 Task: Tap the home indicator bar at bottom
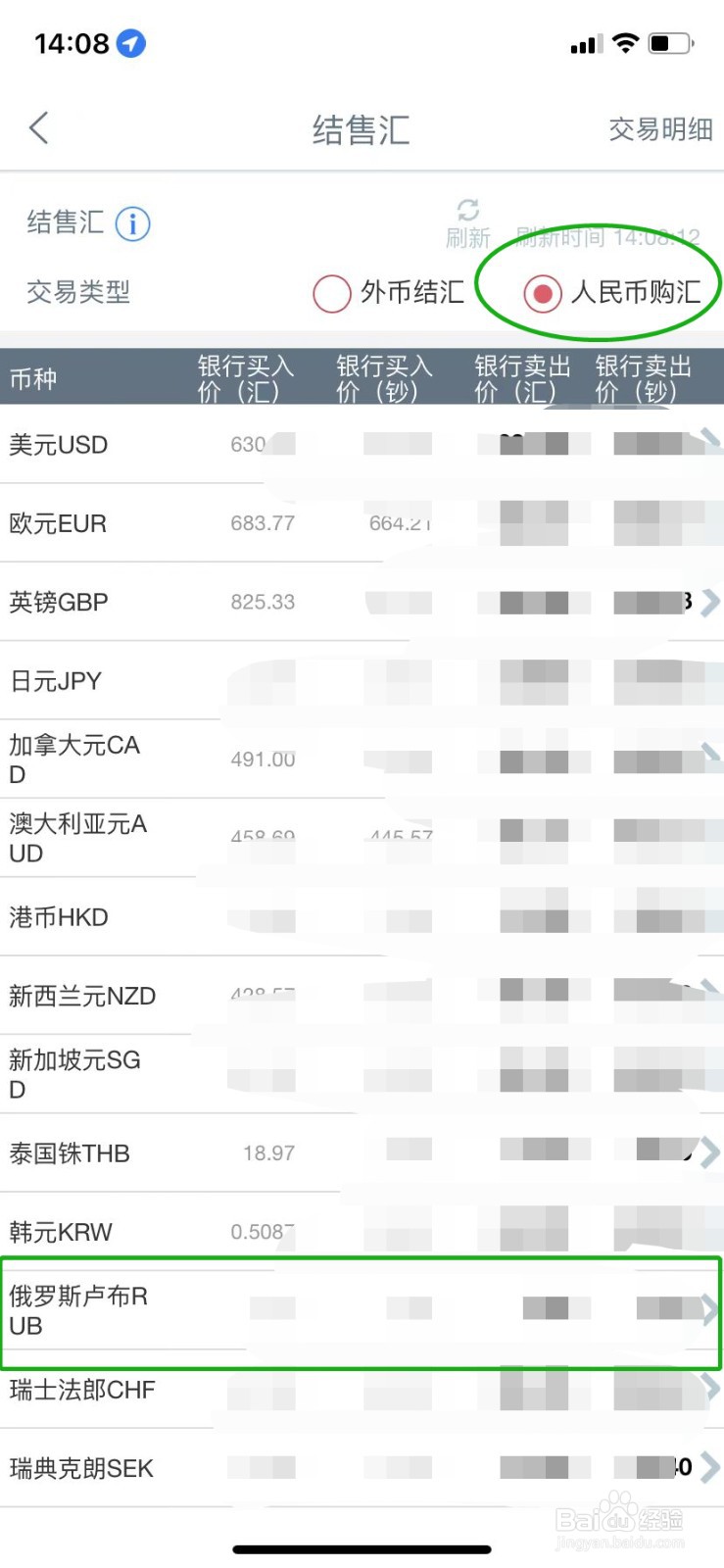pyautogui.click(x=362, y=1549)
